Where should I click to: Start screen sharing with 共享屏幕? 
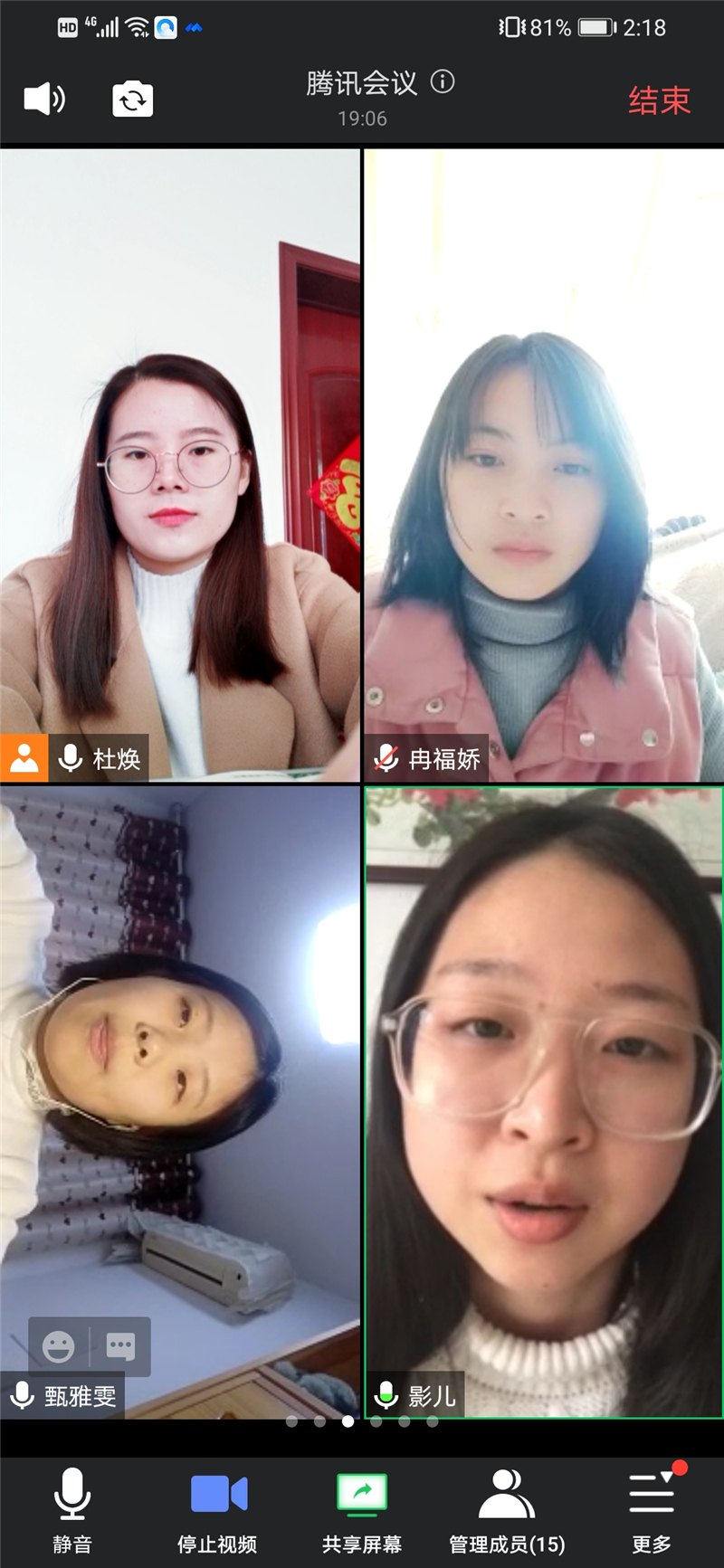[362, 1508]
